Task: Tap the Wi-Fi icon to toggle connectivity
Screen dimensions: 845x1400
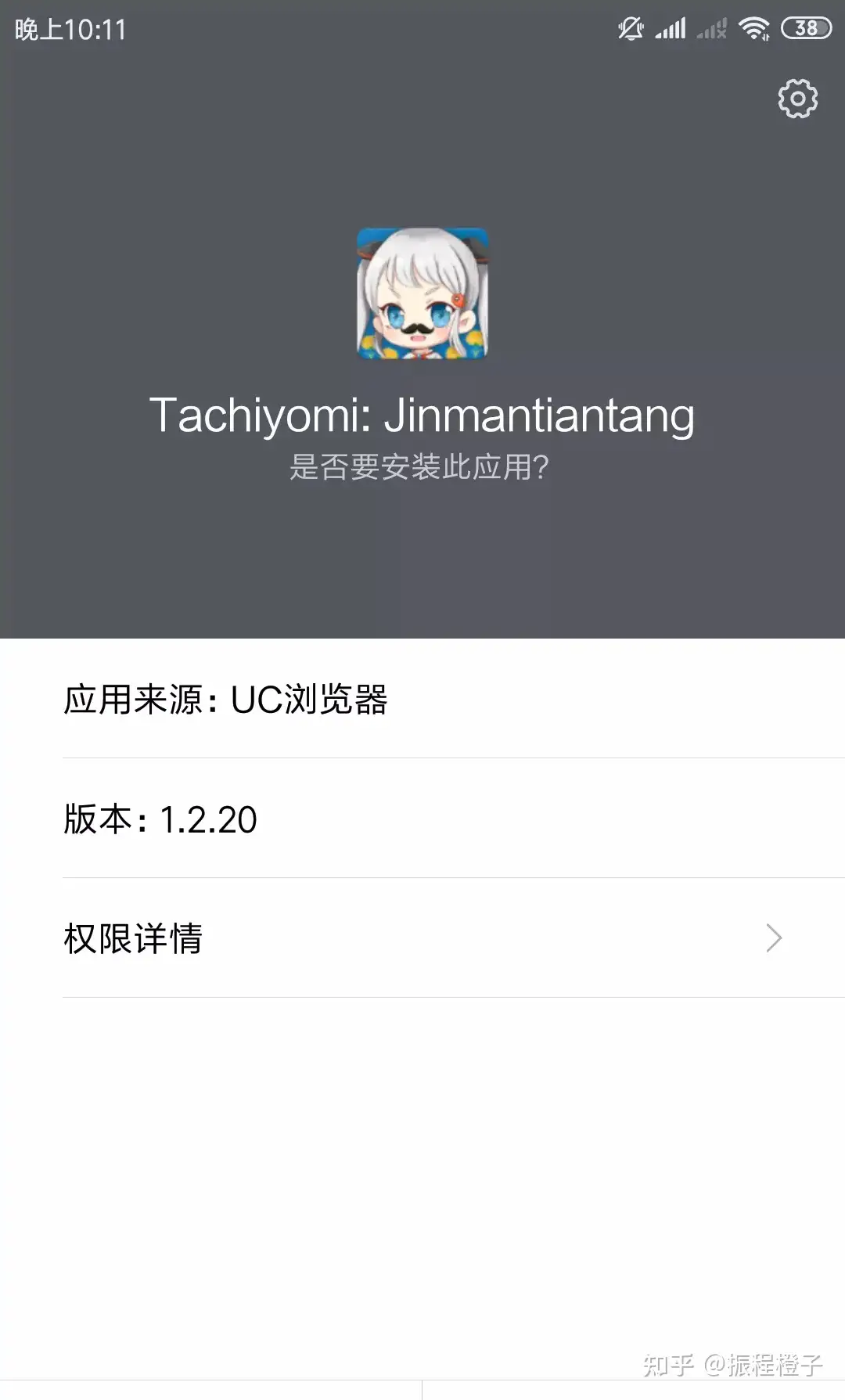Action: point(753,28)
